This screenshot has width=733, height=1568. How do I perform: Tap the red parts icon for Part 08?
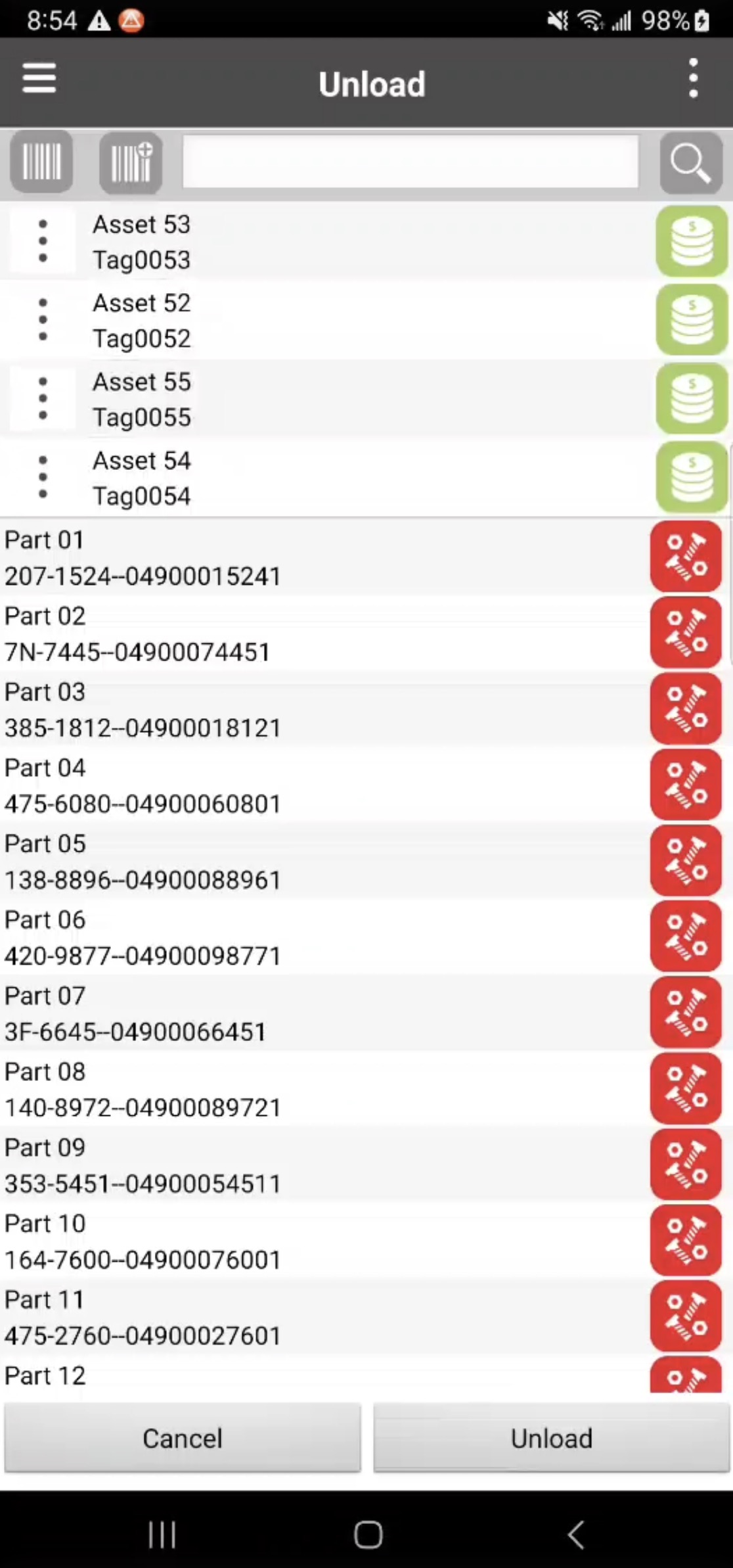[x=686, y=1089]
